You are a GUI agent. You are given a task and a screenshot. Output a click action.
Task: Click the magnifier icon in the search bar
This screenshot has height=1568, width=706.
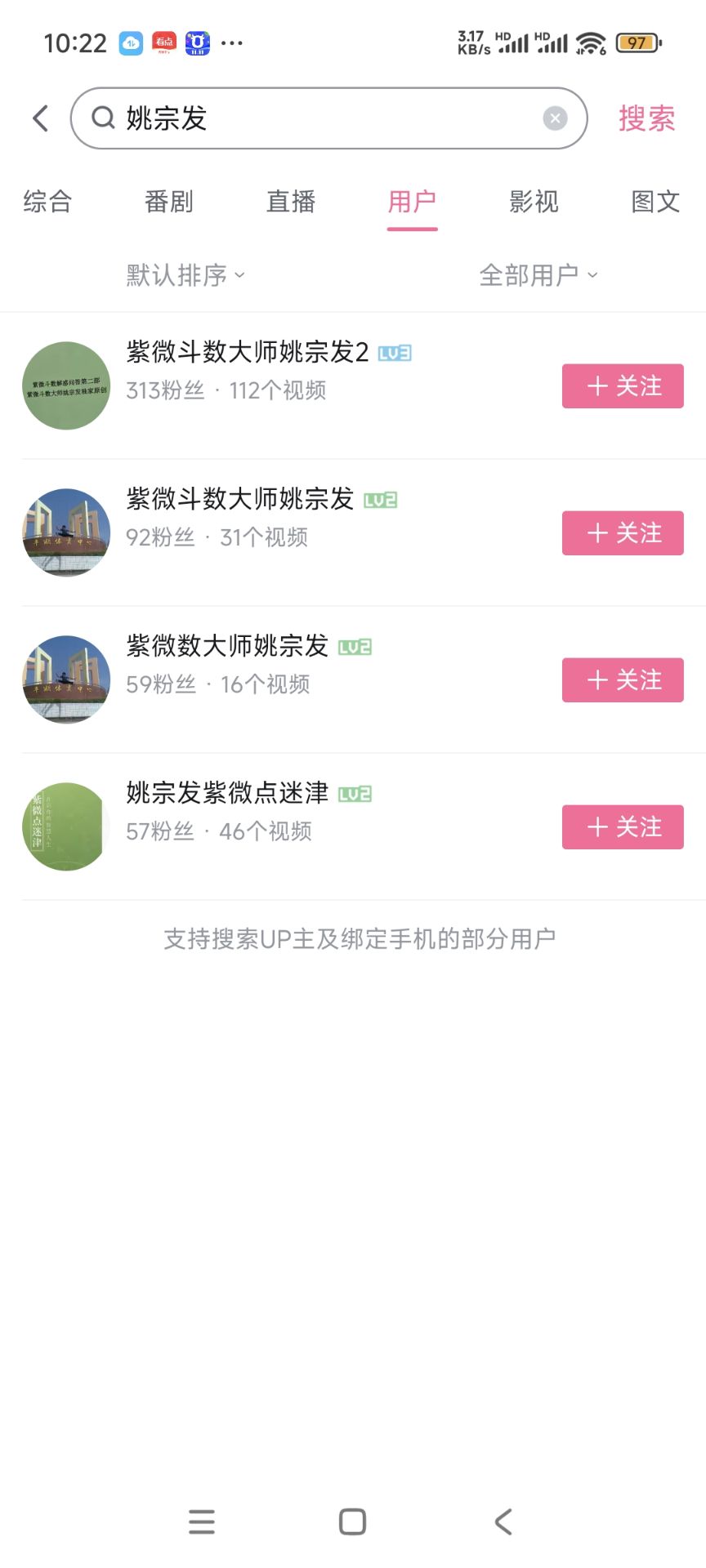[101, 118]
